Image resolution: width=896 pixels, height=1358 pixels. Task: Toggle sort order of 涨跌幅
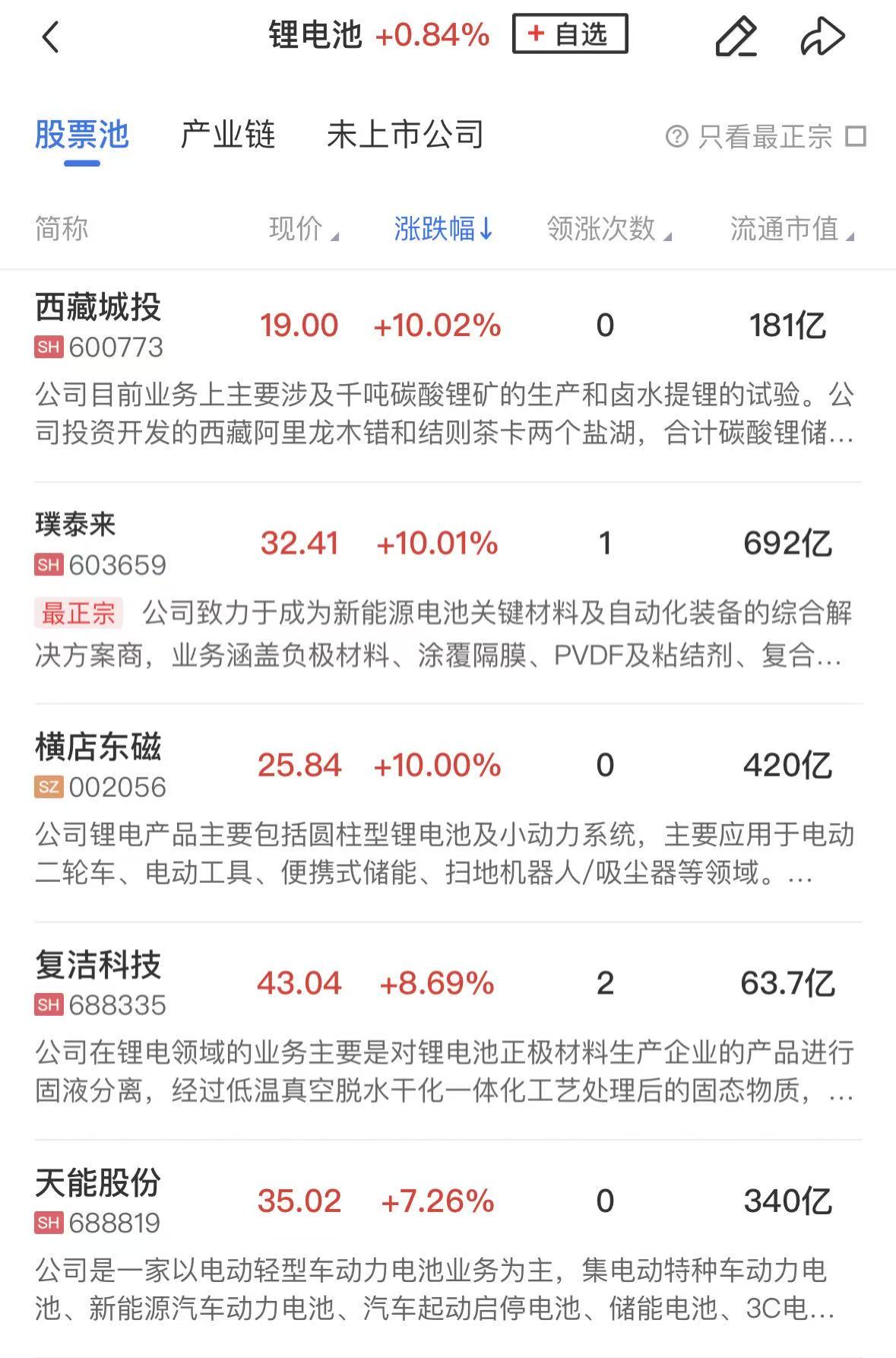(x=443, y=229)
